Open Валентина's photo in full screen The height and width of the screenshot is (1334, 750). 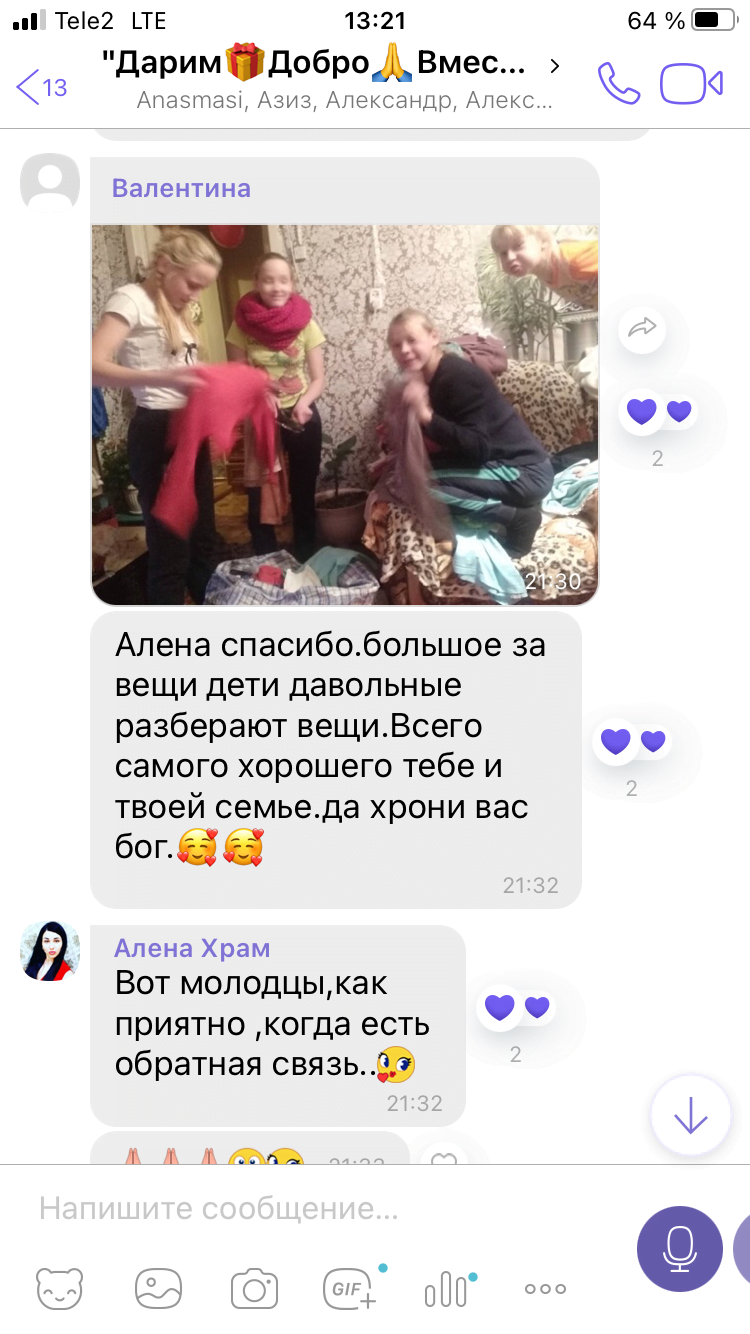tap(345, 414)
